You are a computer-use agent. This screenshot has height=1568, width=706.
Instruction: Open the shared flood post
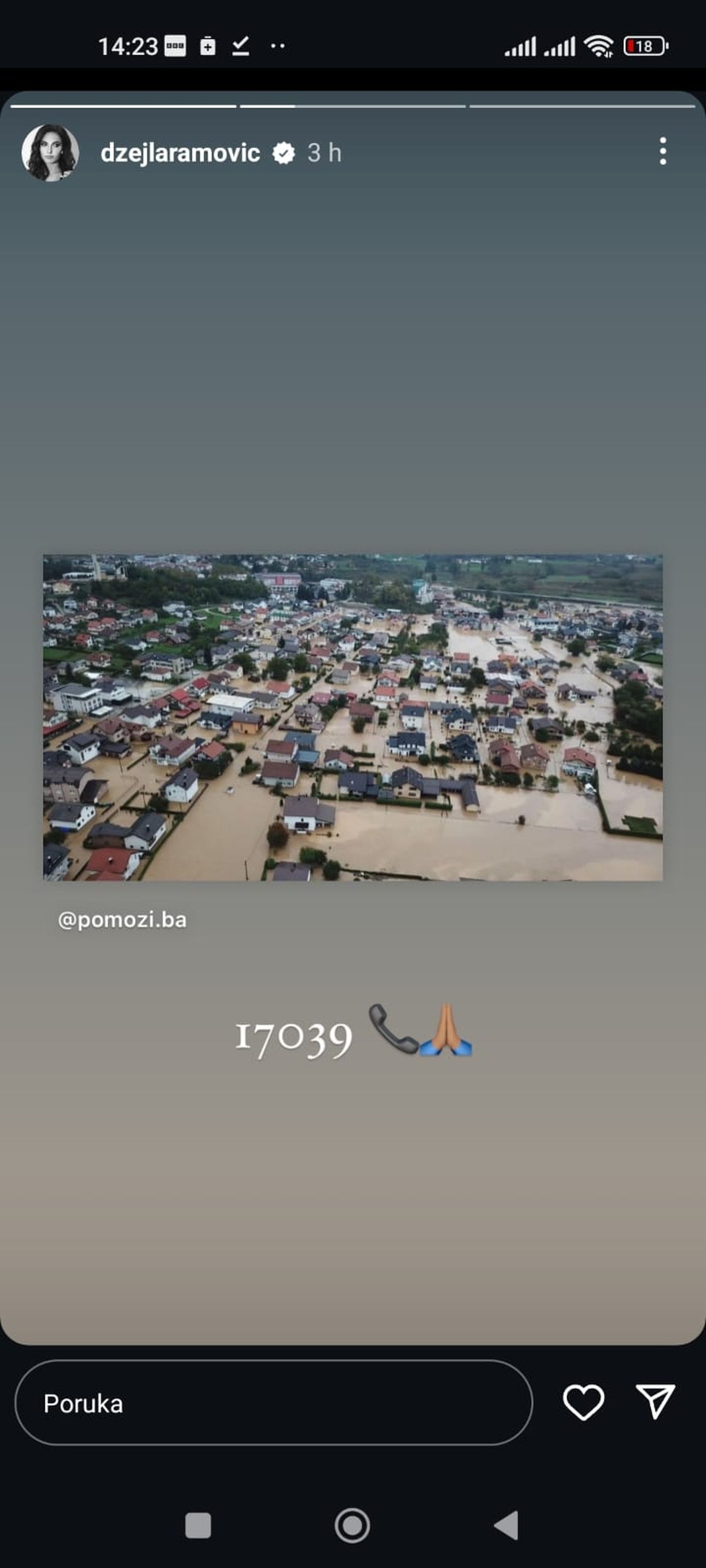pyautogui.click(x=353, y=717)
